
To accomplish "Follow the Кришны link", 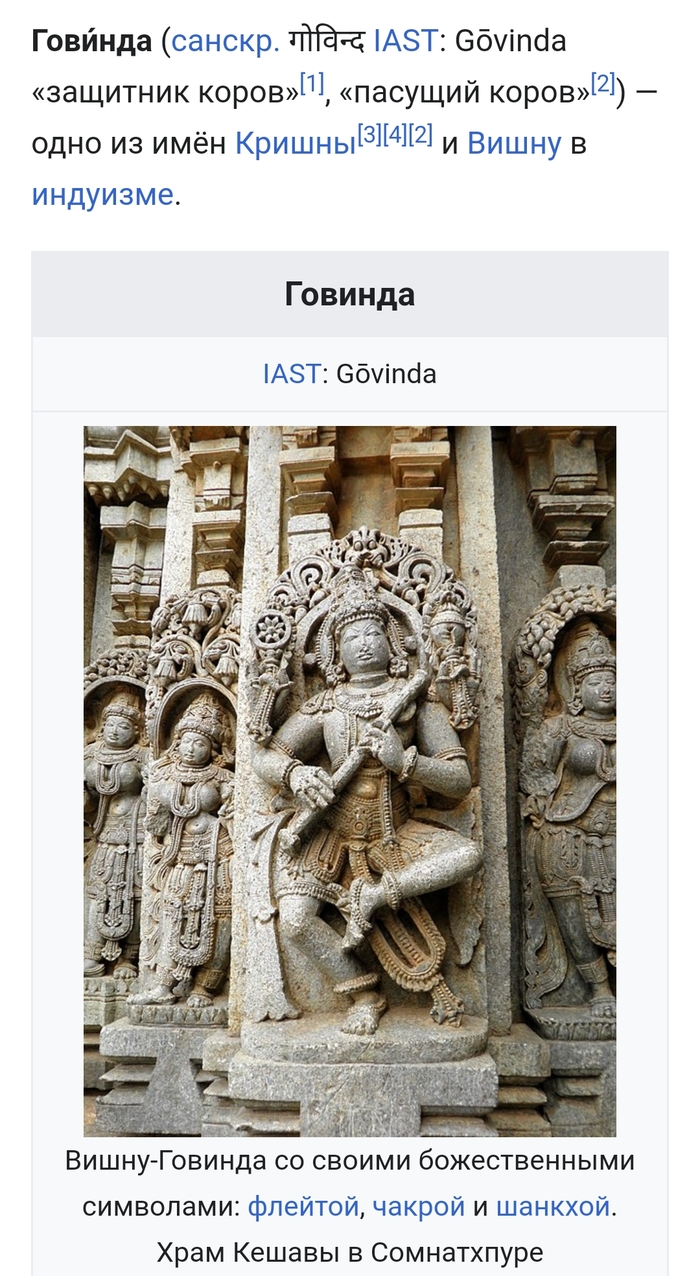I will pos(295,144).
